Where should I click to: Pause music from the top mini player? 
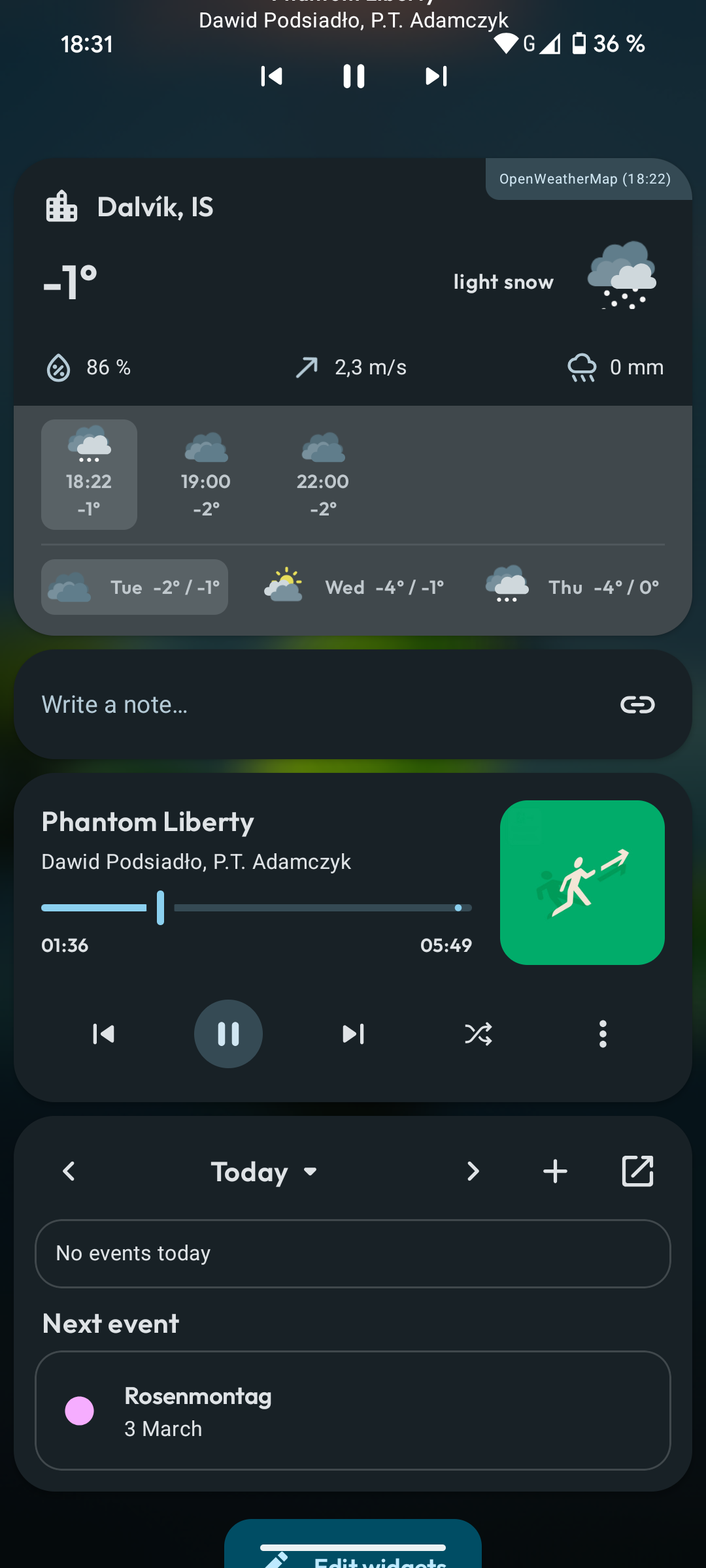354,76
